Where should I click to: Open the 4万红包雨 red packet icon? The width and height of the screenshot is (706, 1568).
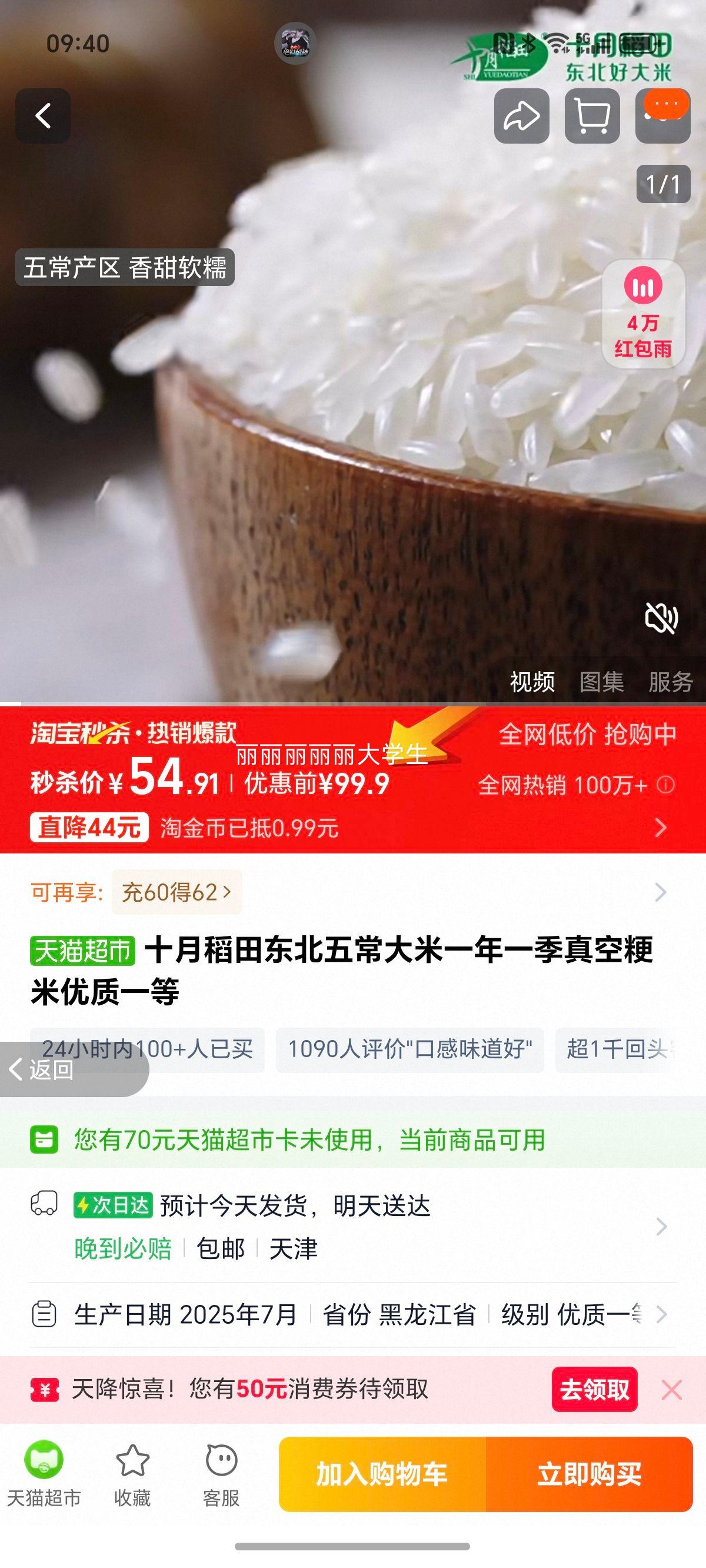(645, 314)
